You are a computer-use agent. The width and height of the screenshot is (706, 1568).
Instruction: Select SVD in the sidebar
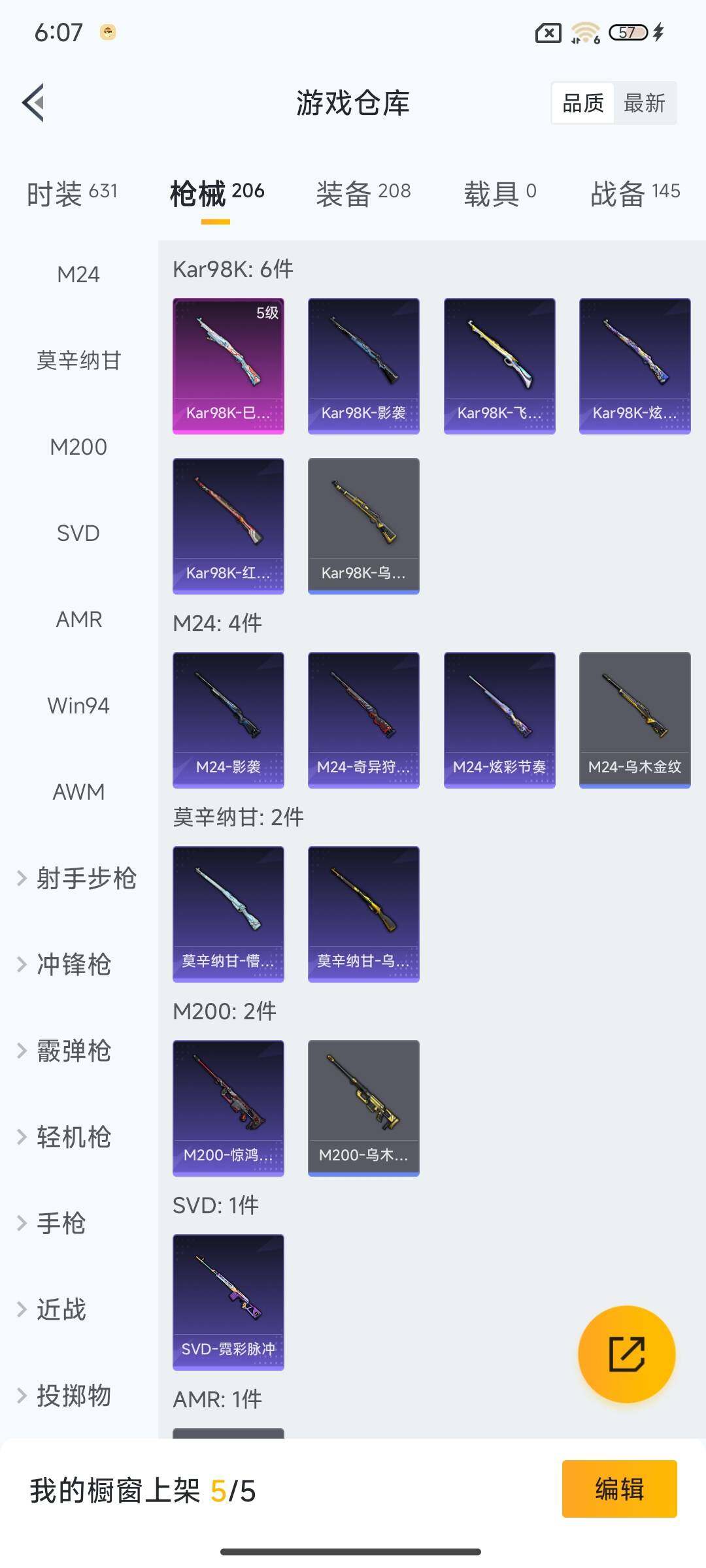point(78,532)
